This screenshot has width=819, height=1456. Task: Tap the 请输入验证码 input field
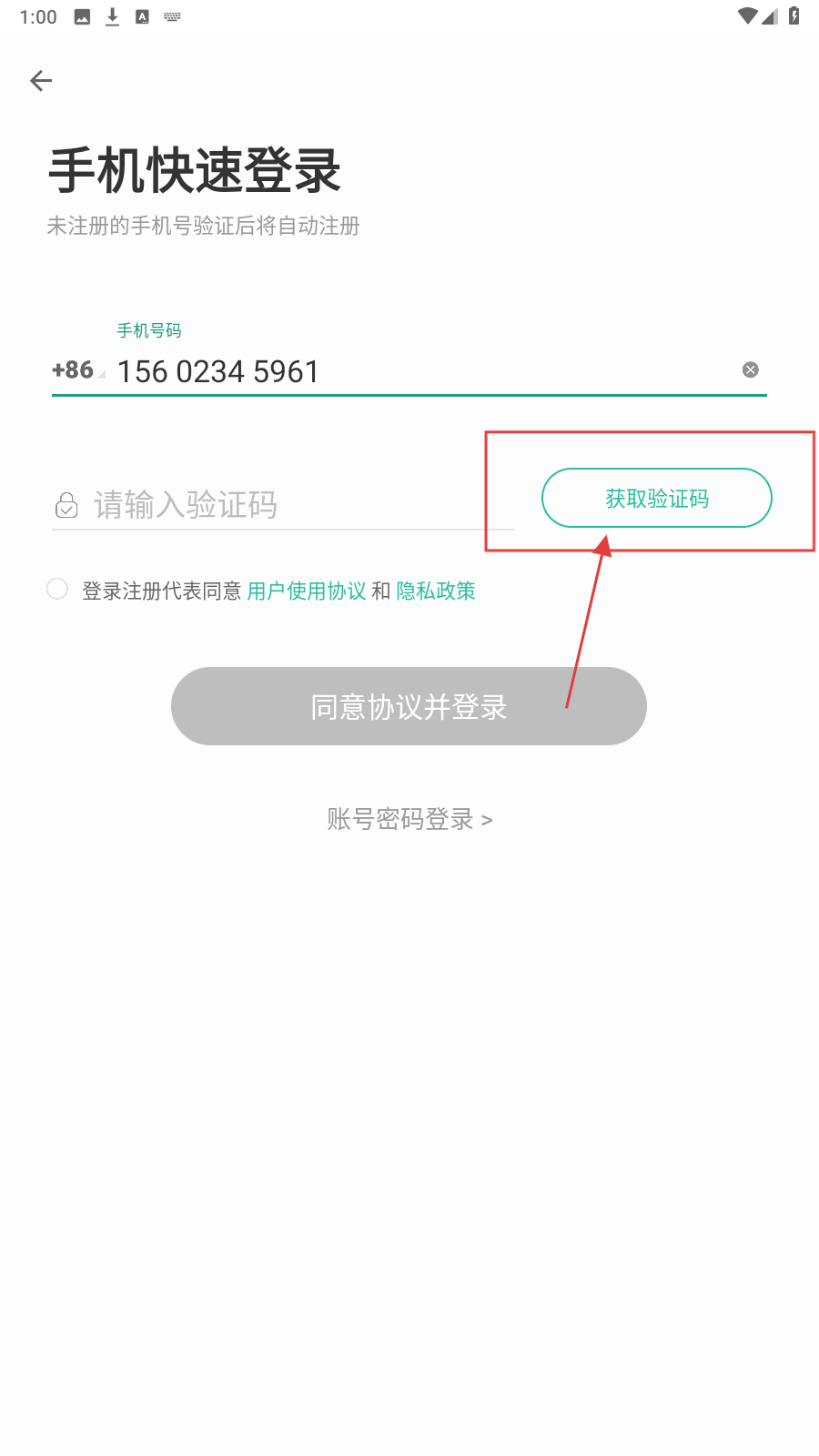tap(291, 504)
